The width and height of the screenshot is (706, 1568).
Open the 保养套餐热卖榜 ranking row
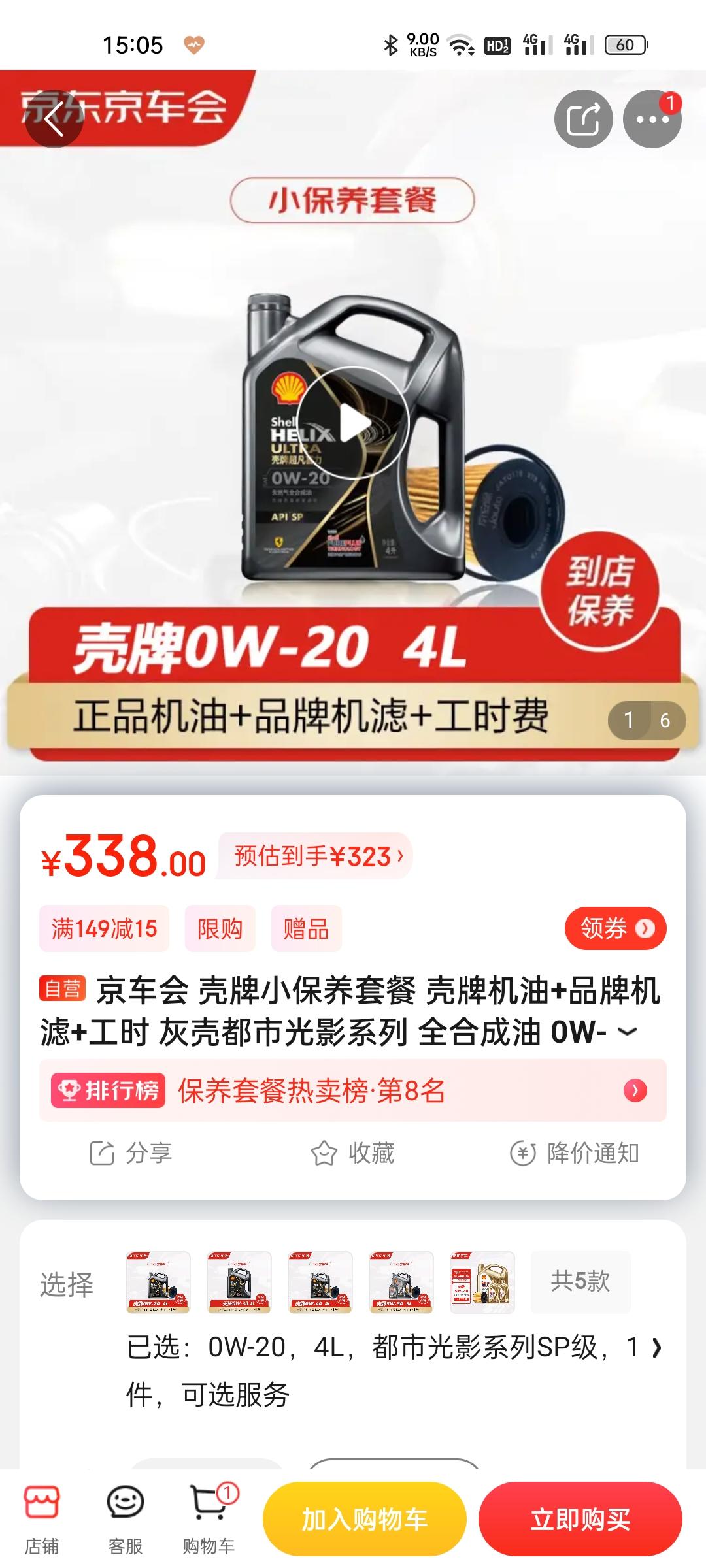click(x=353, y=1090)
